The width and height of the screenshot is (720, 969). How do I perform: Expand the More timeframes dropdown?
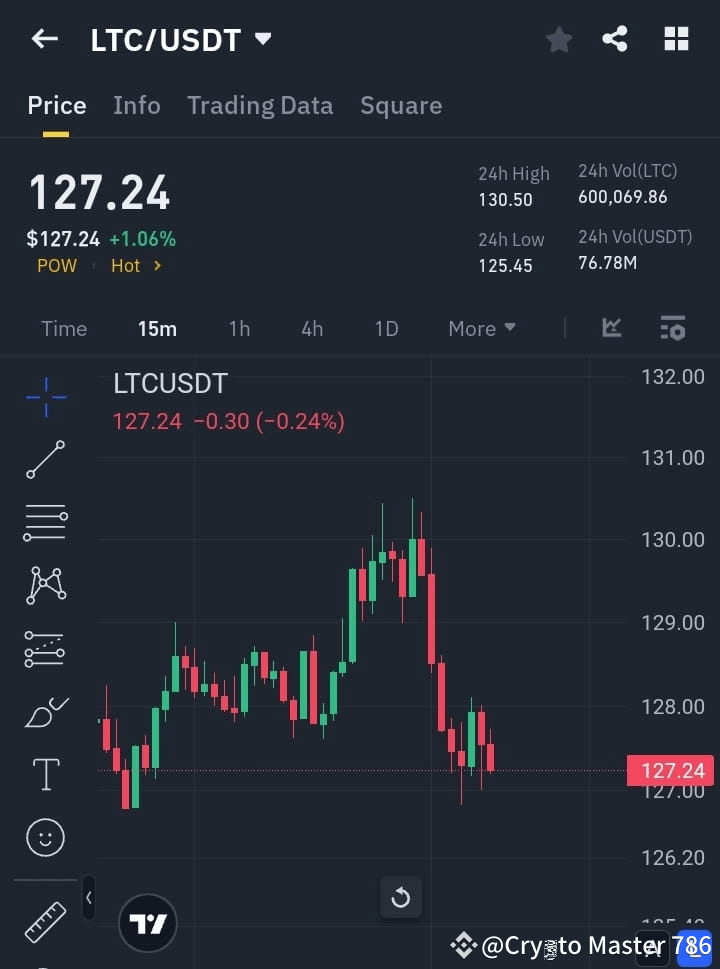pos(481,328)
